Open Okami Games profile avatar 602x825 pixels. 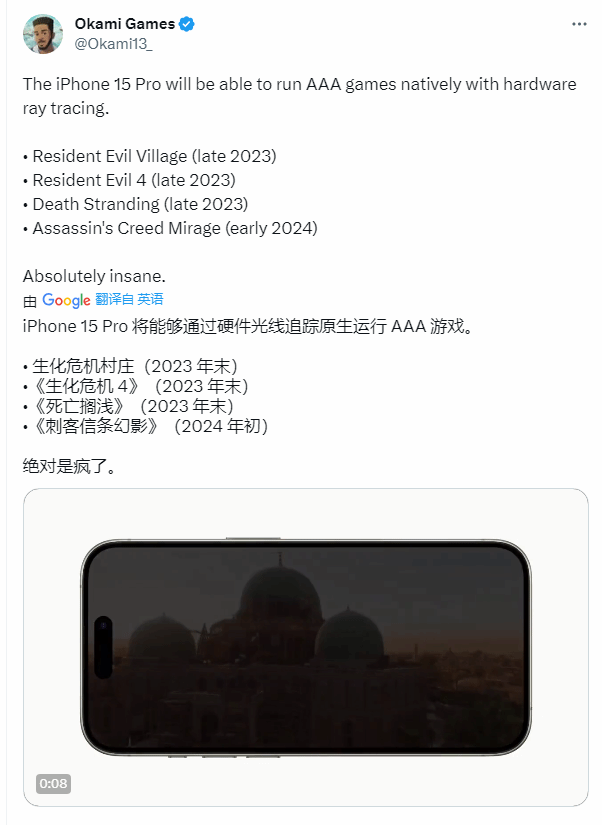[42, 33]
